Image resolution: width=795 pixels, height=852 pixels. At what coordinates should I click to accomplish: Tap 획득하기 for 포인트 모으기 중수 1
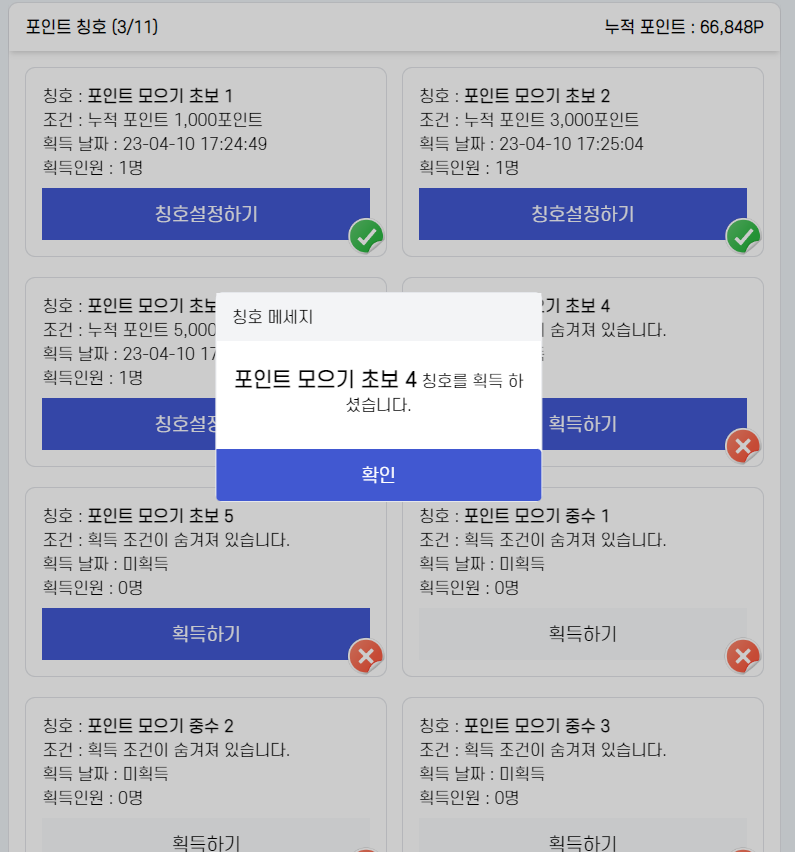(x=582, y=633)
